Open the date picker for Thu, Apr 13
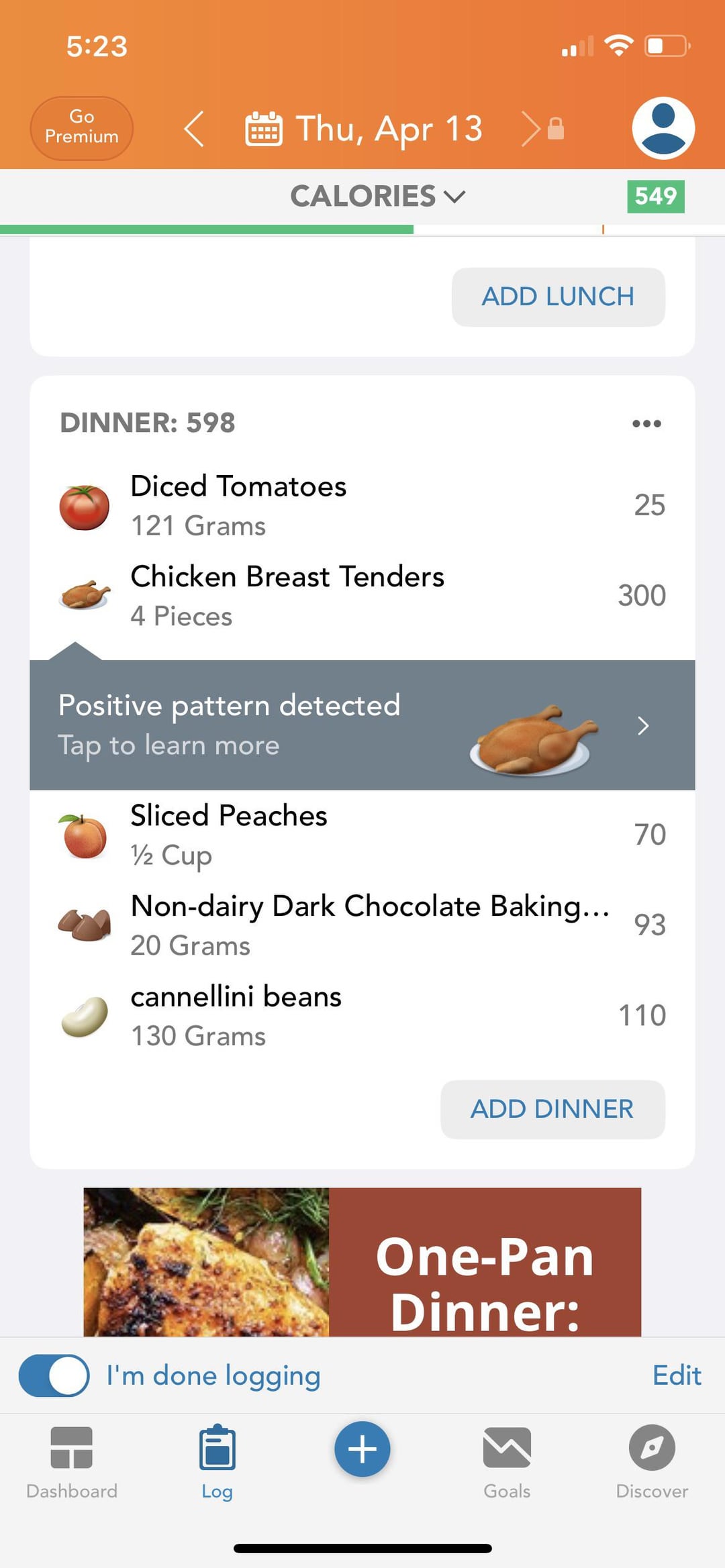This screenshot has height=1568, width=725. coord(364,128)
